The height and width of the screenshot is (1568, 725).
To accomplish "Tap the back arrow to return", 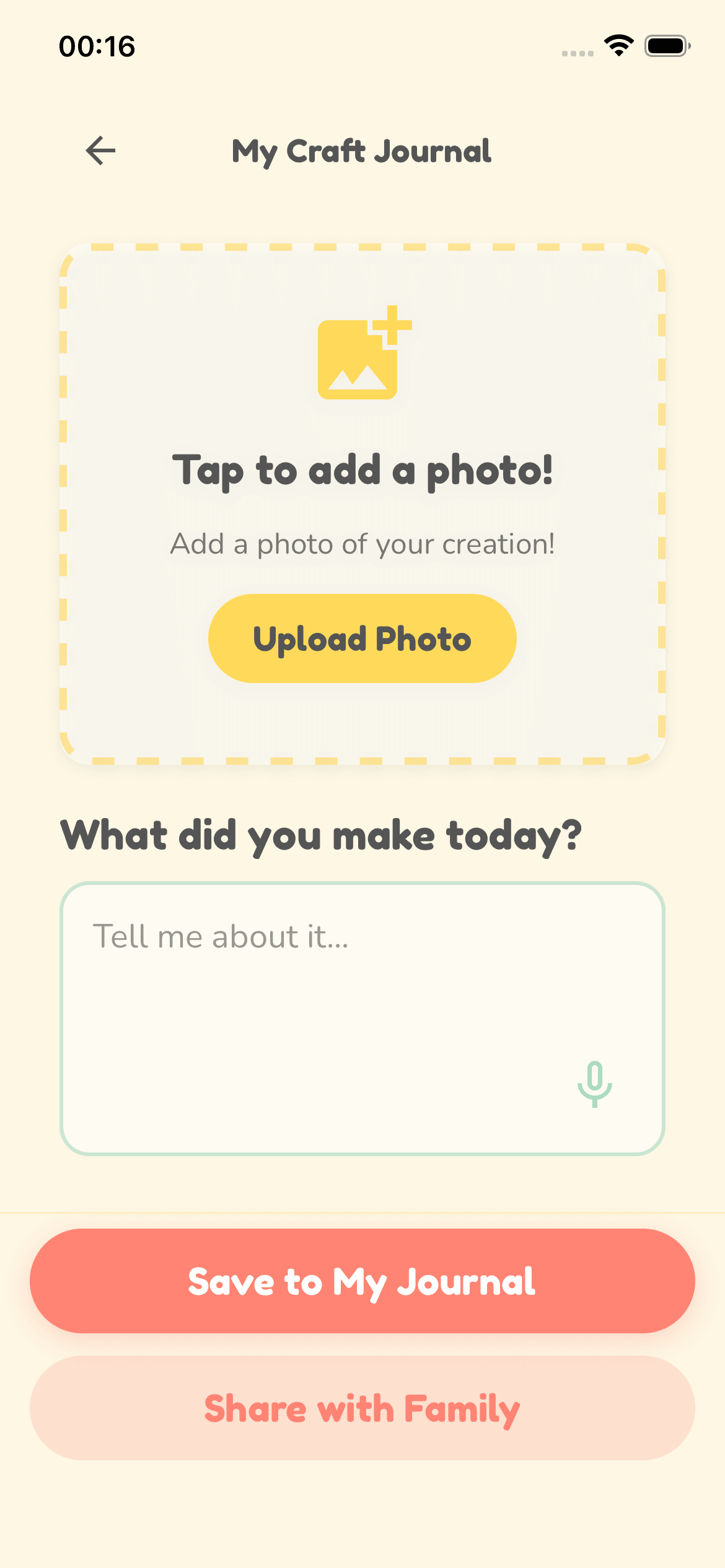I will click(x=100, y=150).
